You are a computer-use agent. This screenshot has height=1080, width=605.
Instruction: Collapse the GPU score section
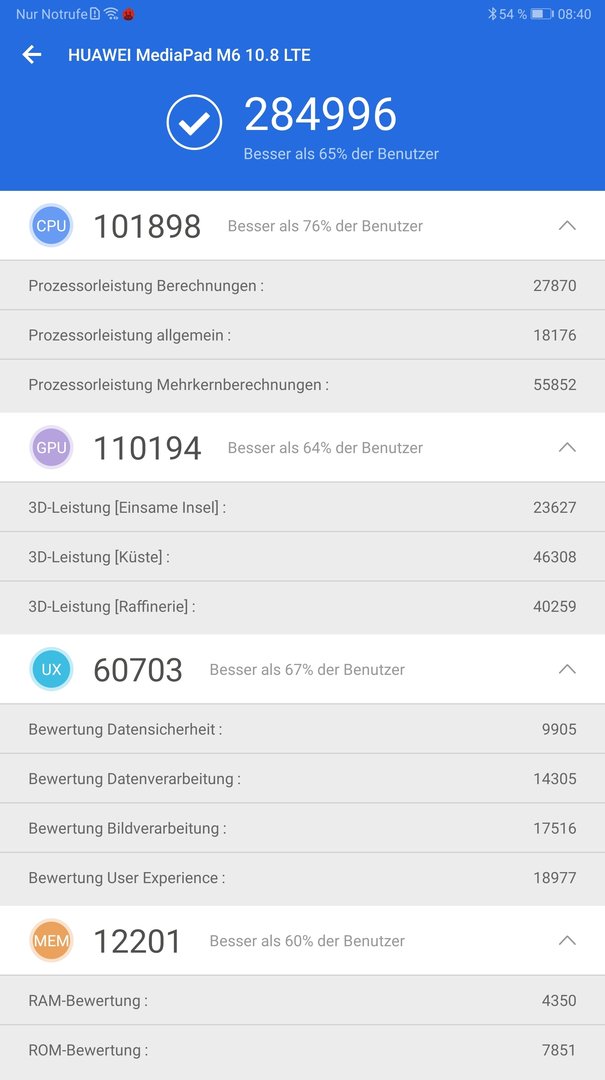566,448
